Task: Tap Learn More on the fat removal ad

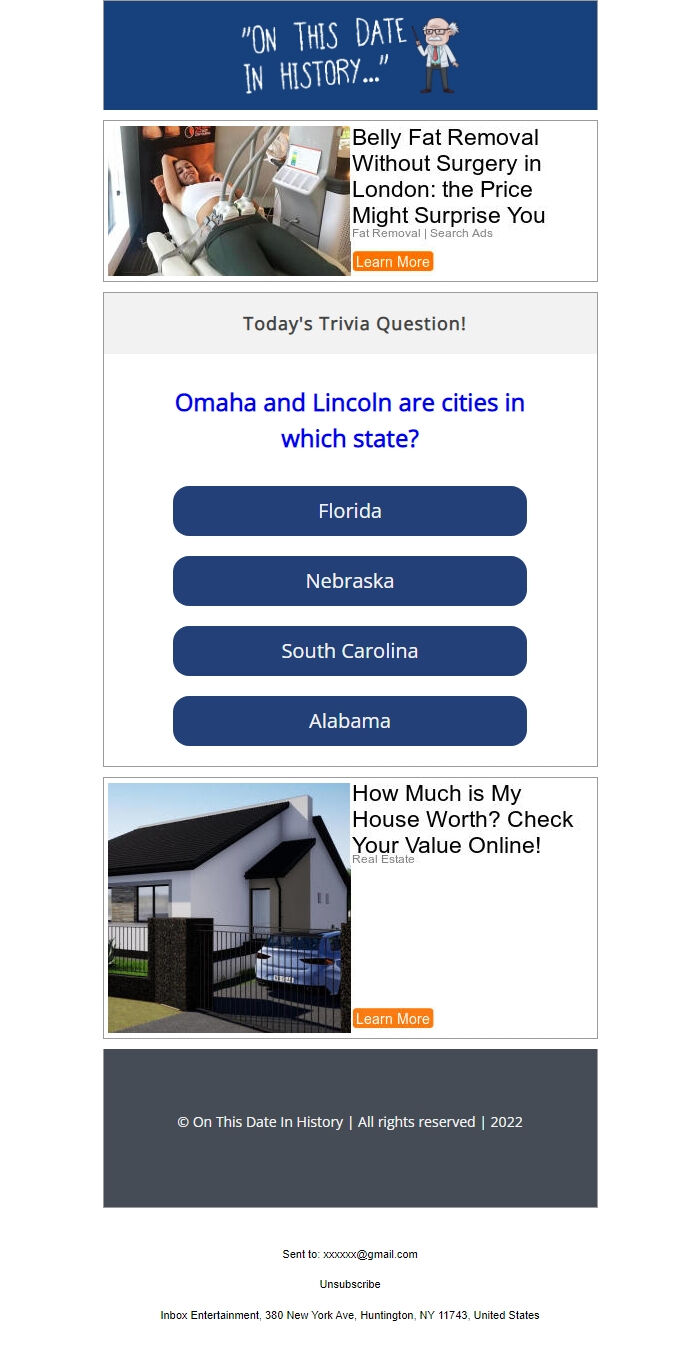Action: pos(392,262)
